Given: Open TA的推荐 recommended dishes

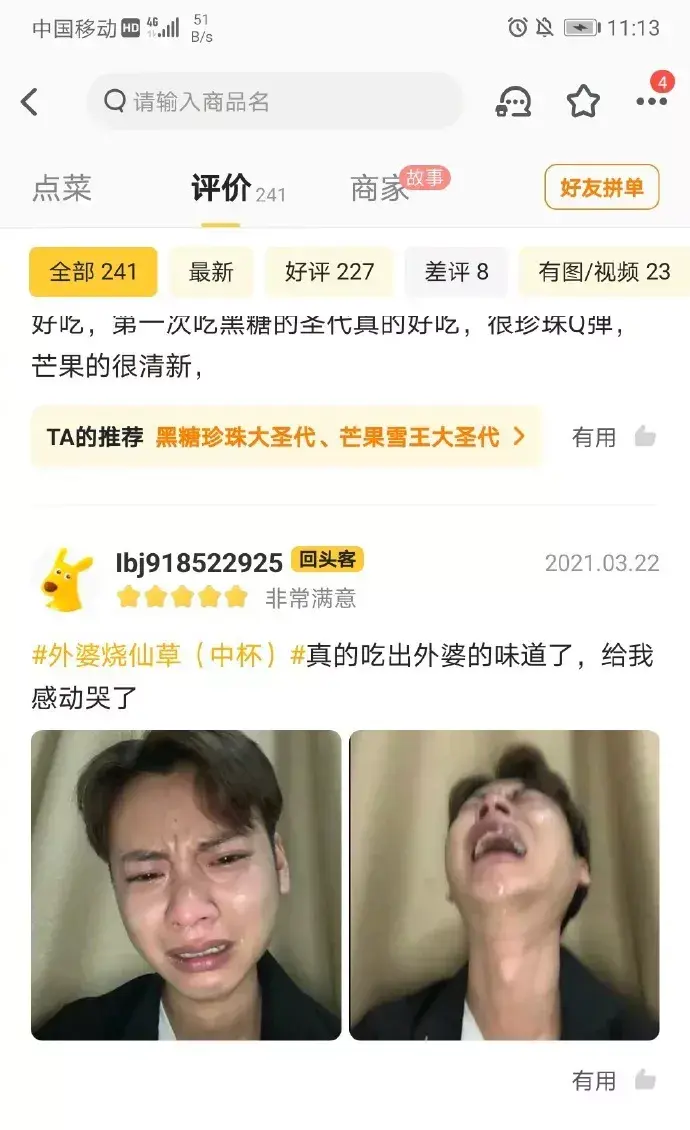Looking at the screenshot, I should (x=286, y=437).
